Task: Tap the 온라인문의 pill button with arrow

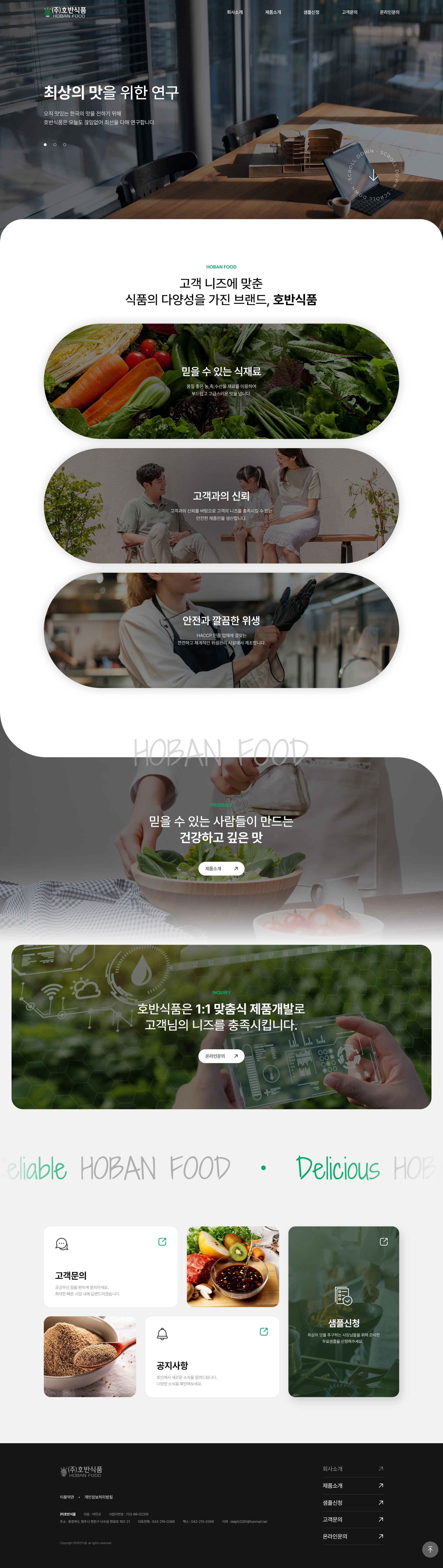Action: click(221, 1056)
